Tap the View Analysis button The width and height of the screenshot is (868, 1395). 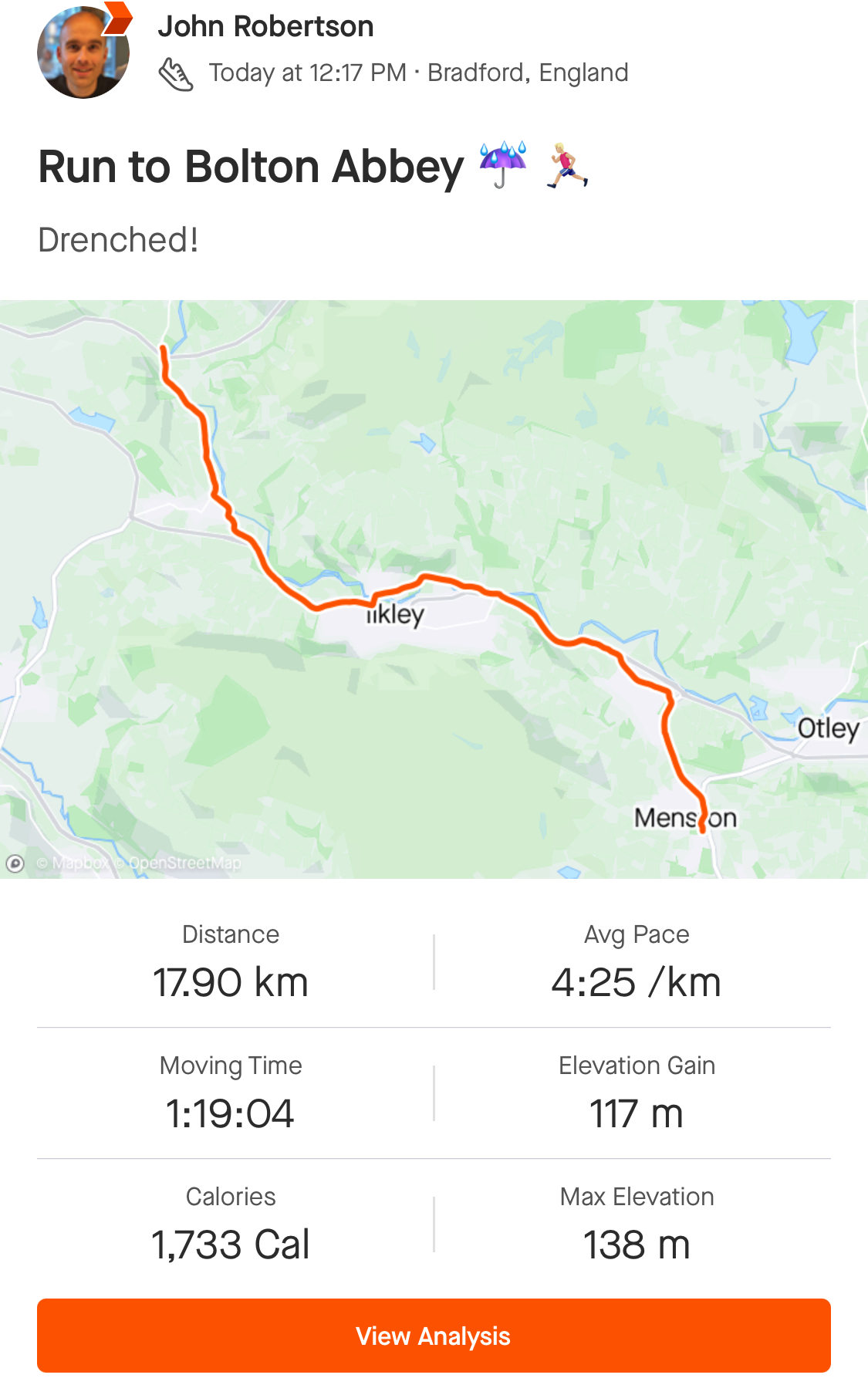click(434, 1336)
